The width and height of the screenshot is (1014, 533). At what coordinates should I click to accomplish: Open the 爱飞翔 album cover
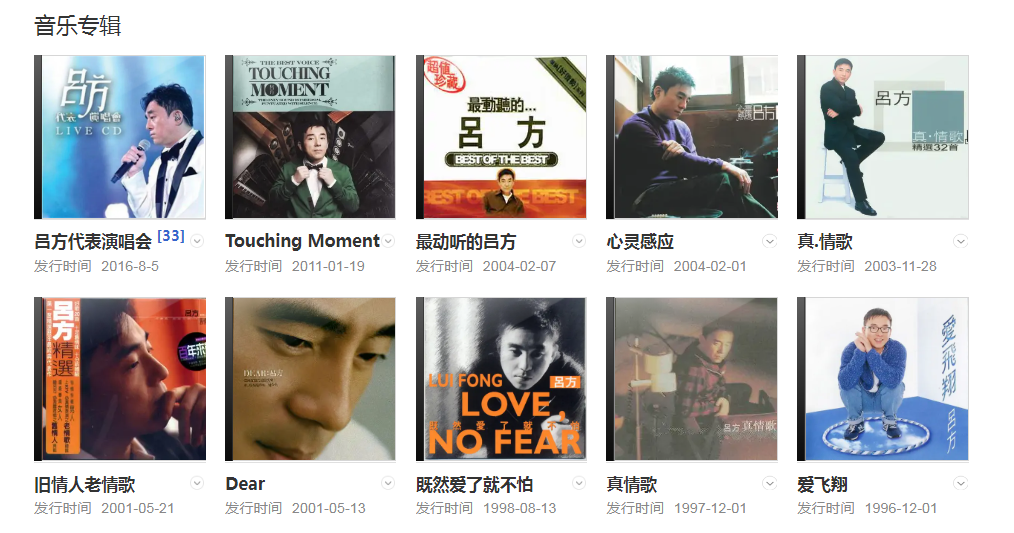pos(883,379)
